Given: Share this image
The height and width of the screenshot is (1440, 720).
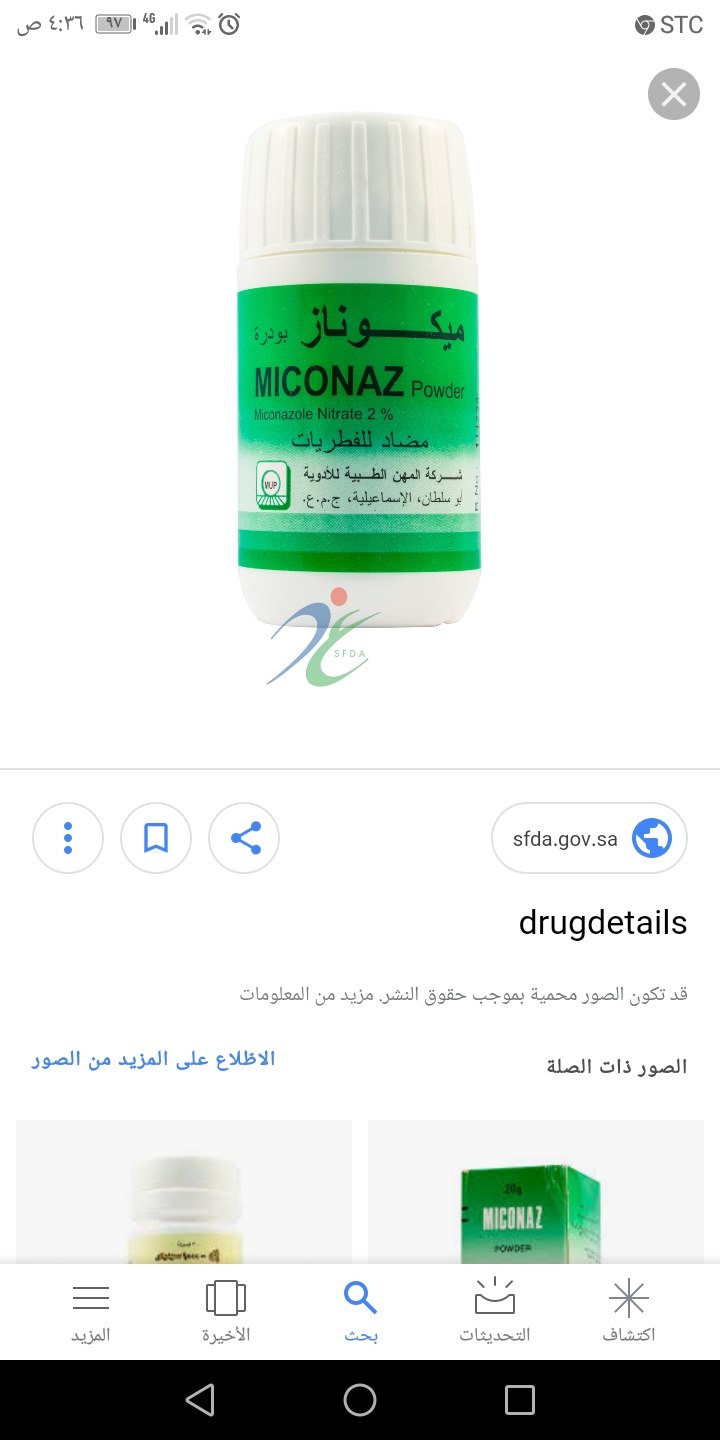Looking at the screenshot, I should (x=244, y=838).
